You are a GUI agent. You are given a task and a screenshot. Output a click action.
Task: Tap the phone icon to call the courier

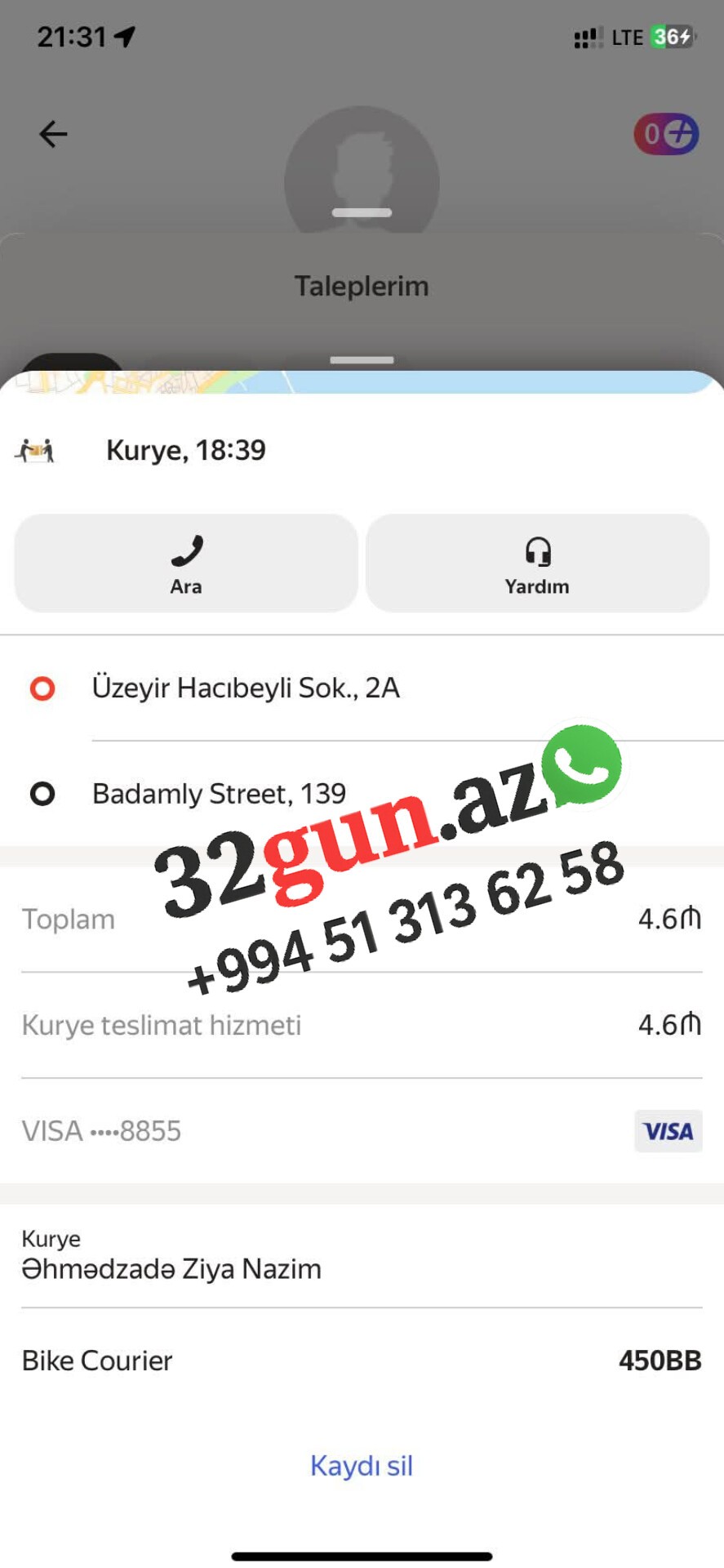click(185, 548)
